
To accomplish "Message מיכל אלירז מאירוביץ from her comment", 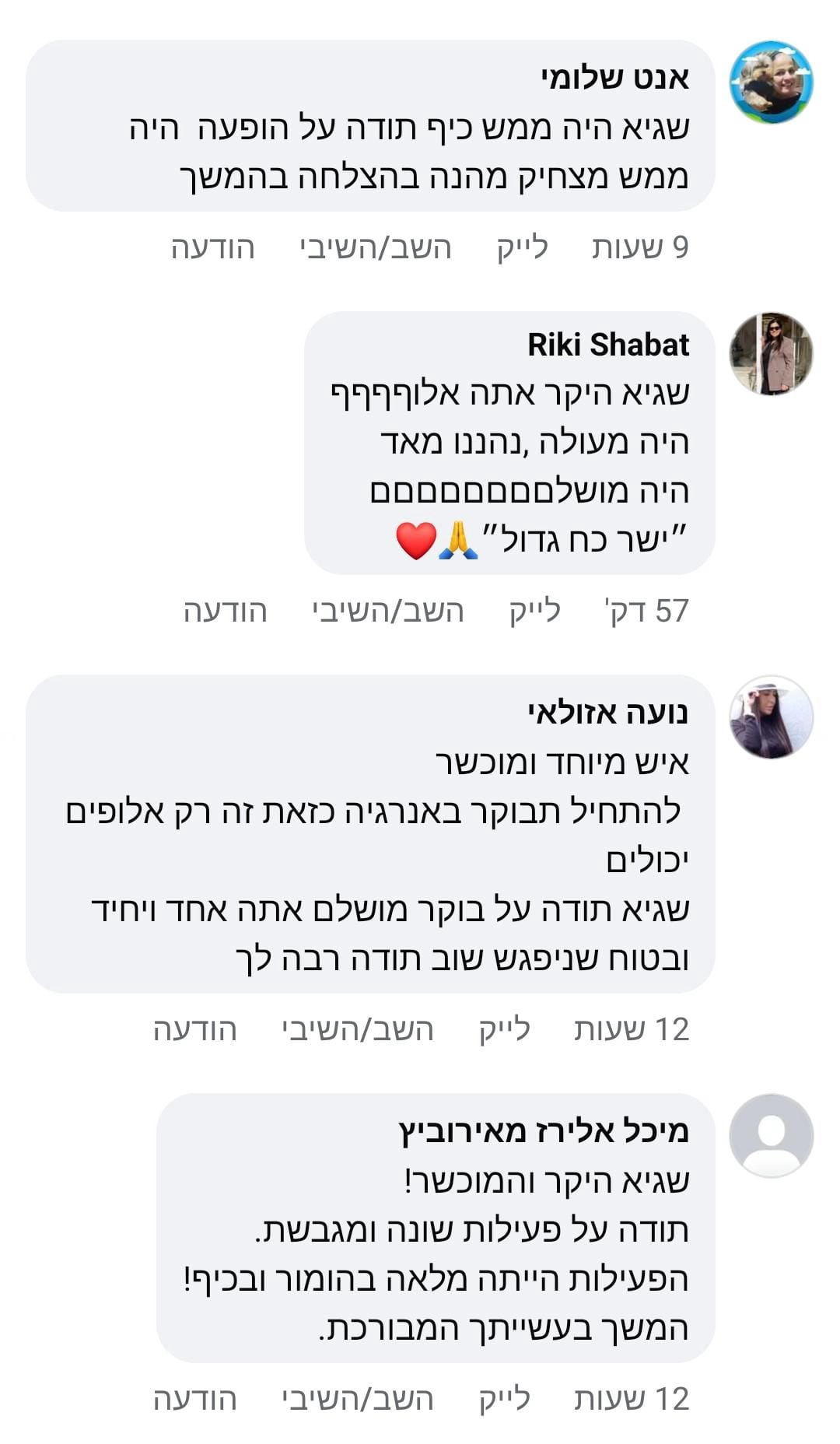I will tap(195, 1399).
